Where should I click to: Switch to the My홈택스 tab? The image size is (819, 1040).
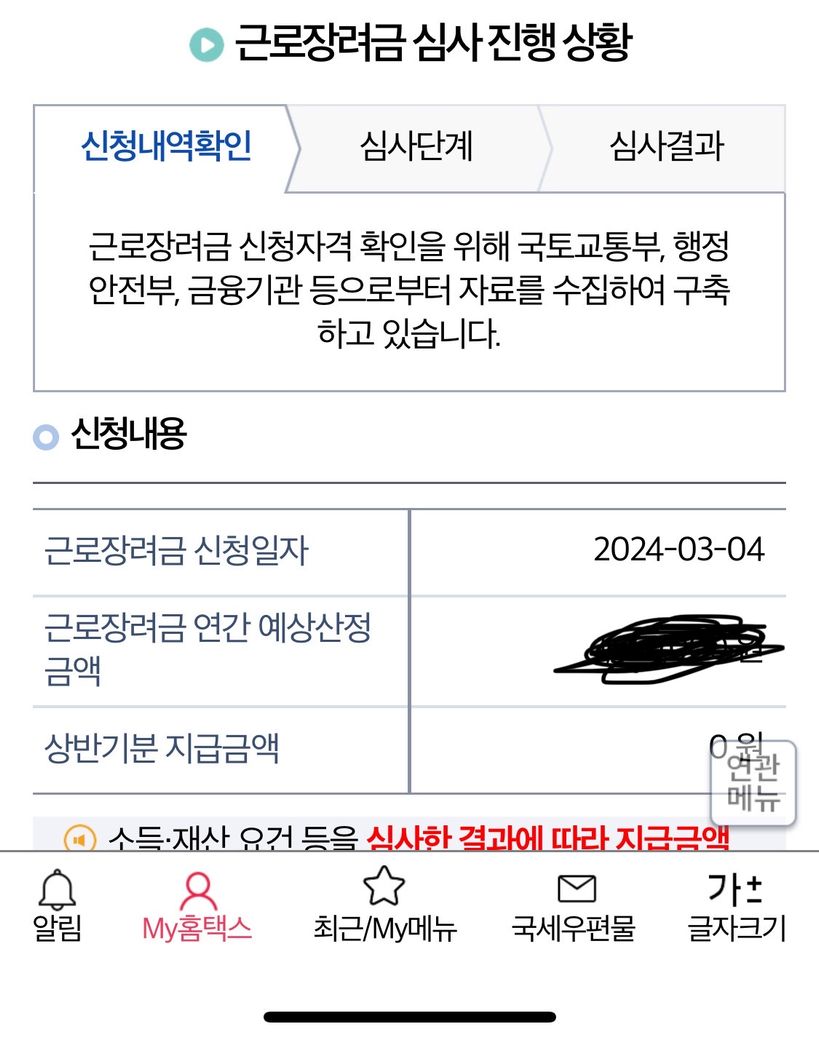tap(197, 906)
